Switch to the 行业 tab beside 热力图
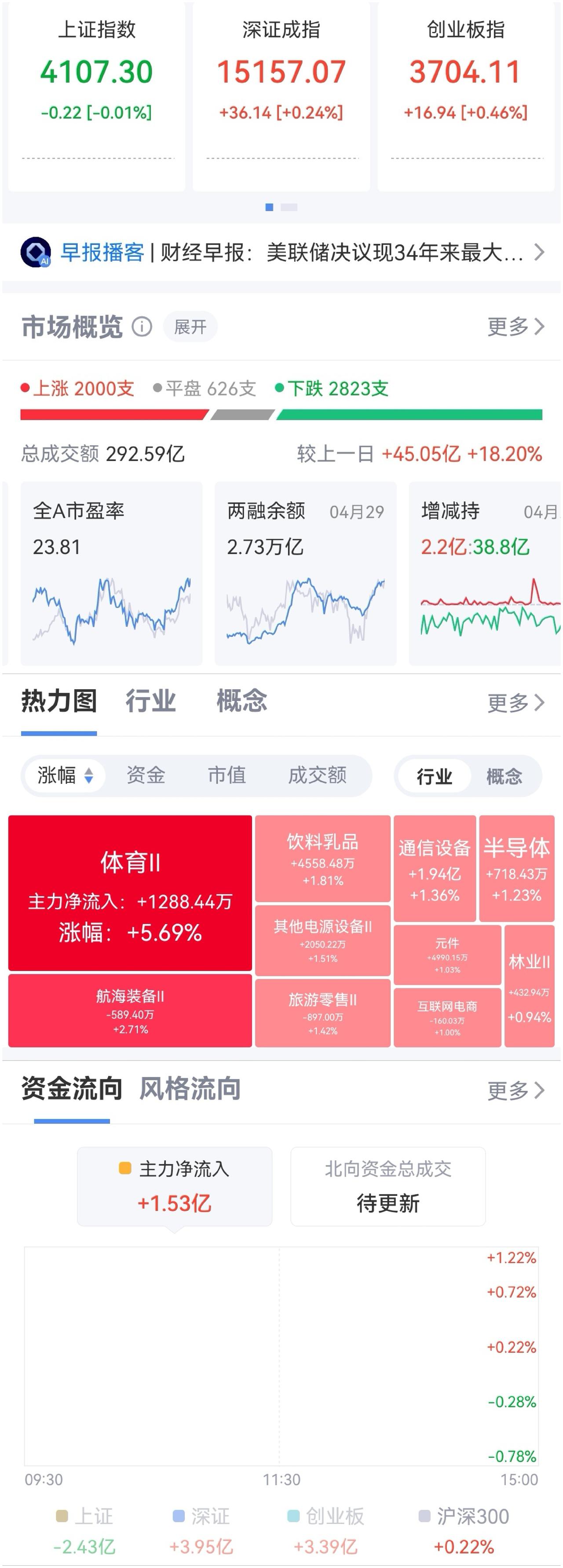 [x=151, y=701]
